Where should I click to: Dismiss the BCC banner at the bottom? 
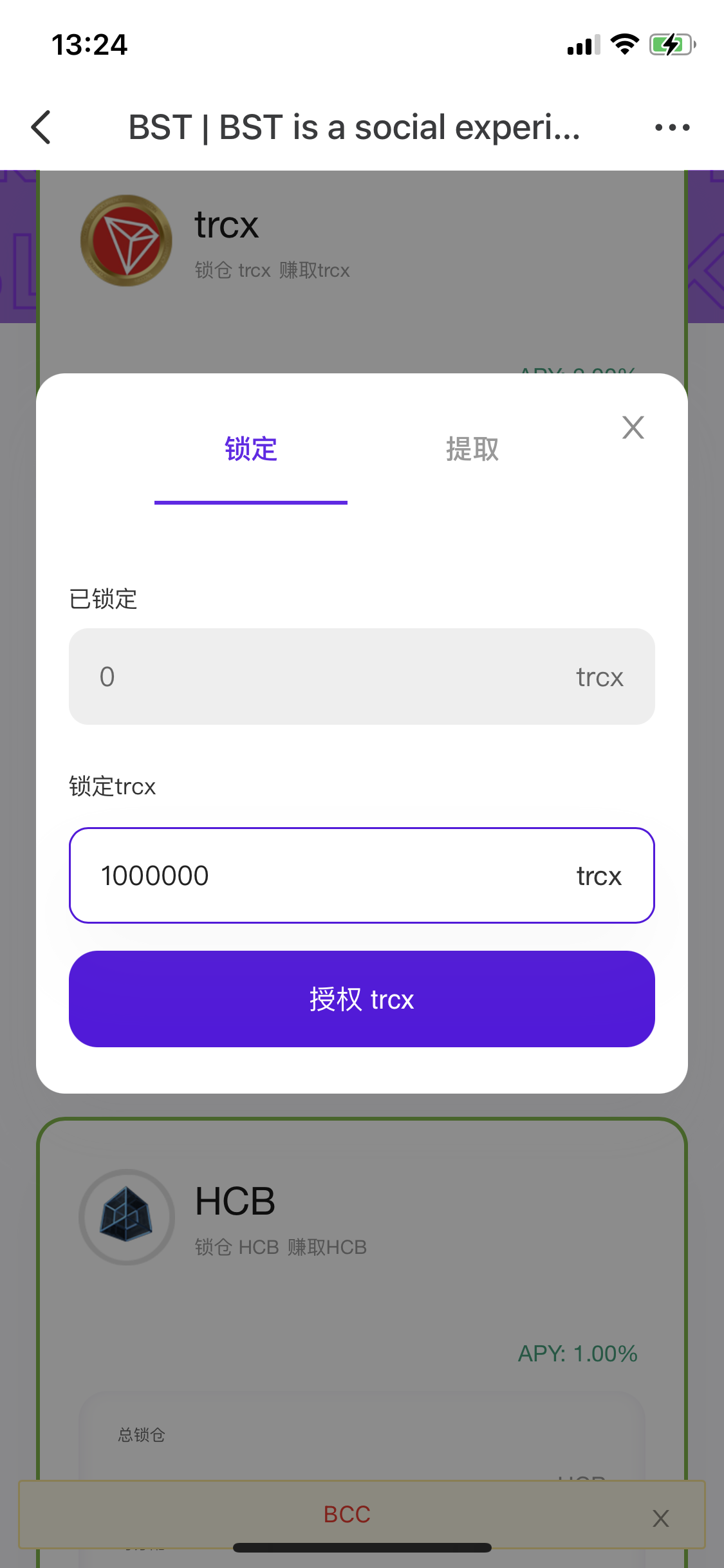point(660,1518)
